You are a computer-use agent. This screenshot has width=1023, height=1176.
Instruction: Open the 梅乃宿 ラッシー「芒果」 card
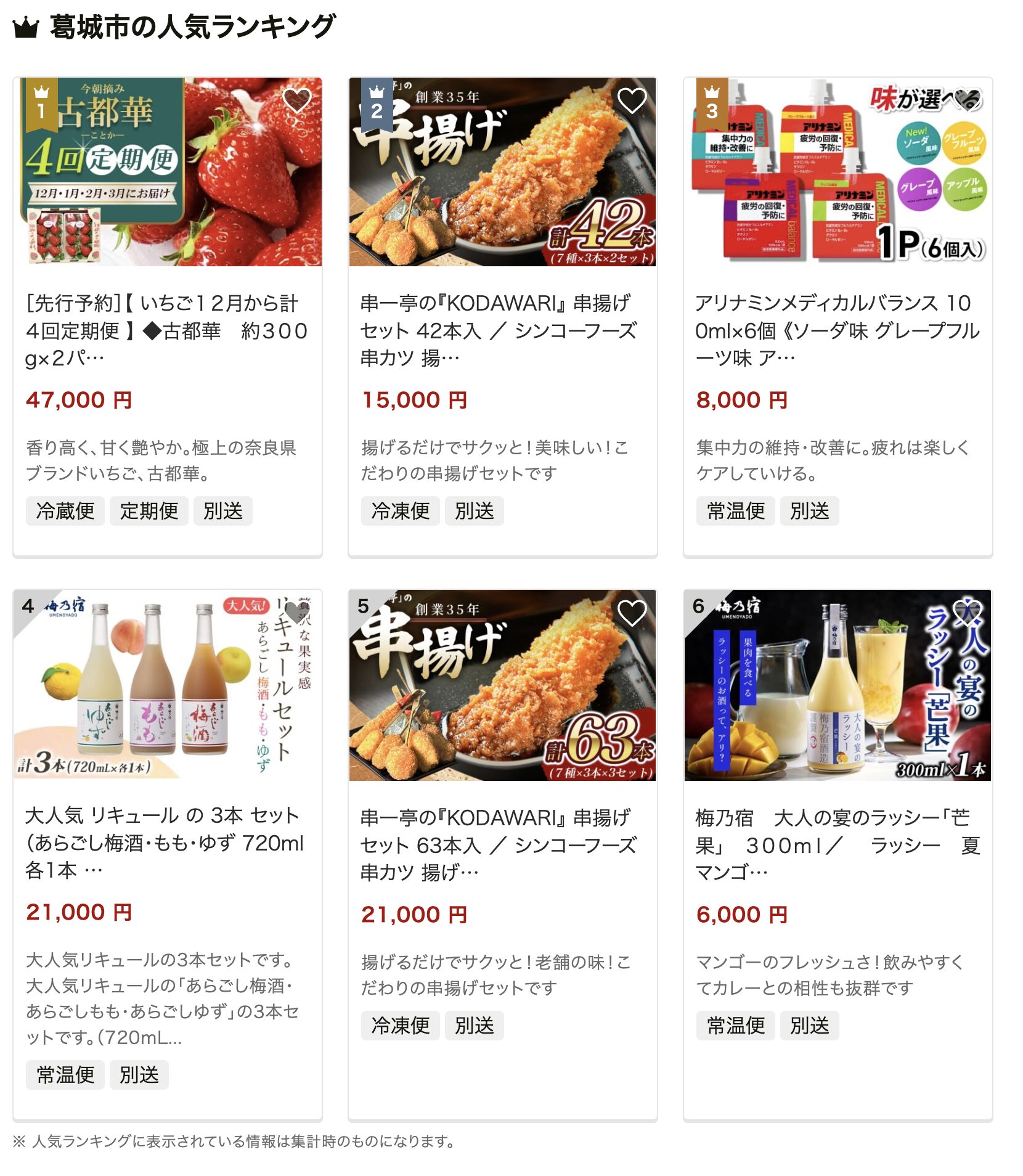click(837, 844)
